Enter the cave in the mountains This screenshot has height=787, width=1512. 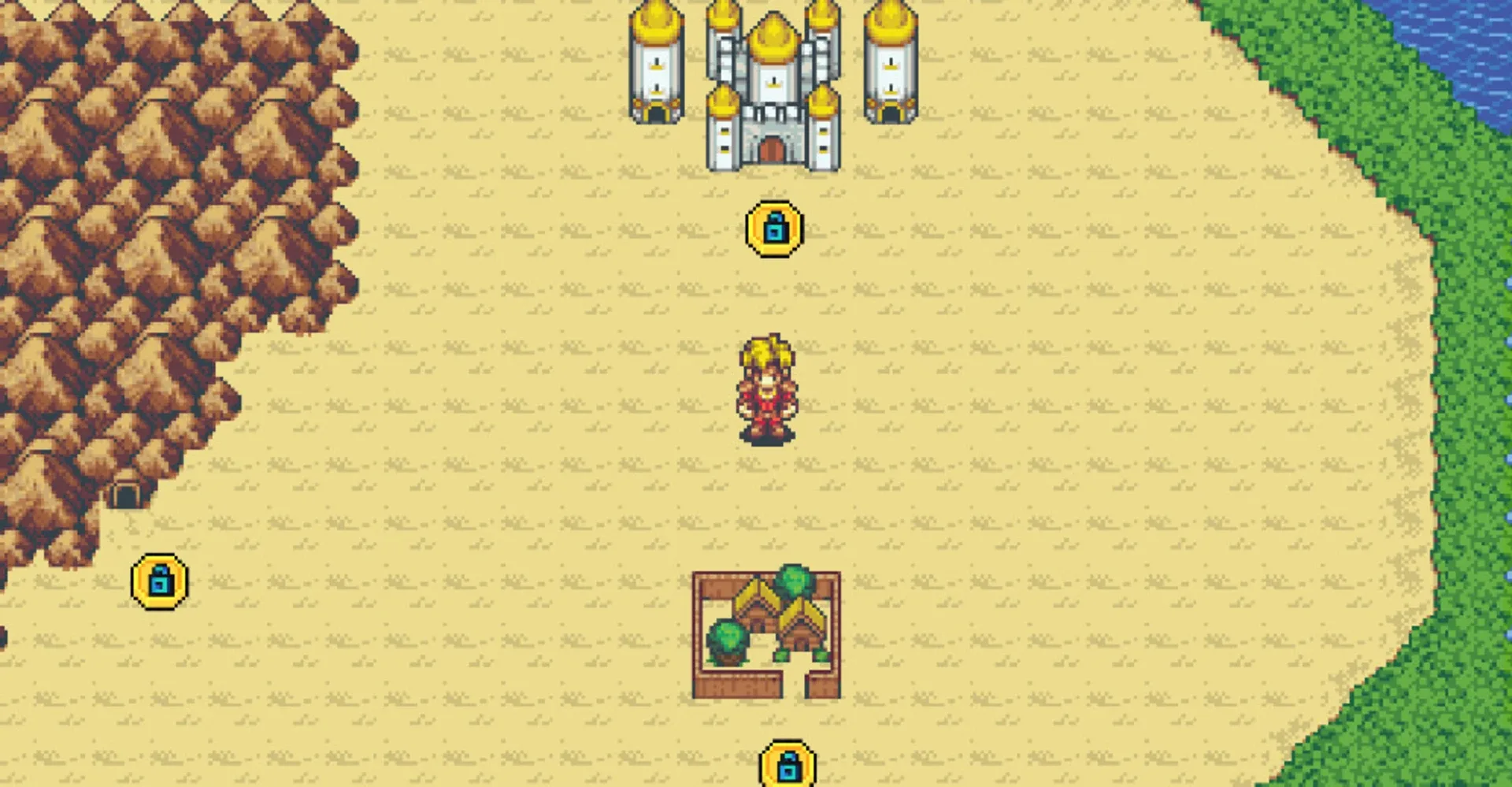[124, 494]
